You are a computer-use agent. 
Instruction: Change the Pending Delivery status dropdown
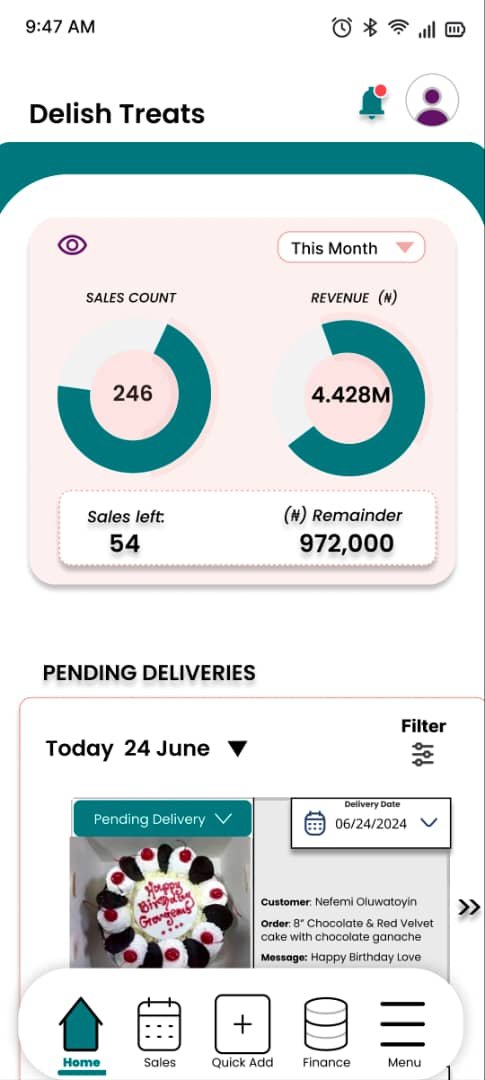click(x=163, y=819)
